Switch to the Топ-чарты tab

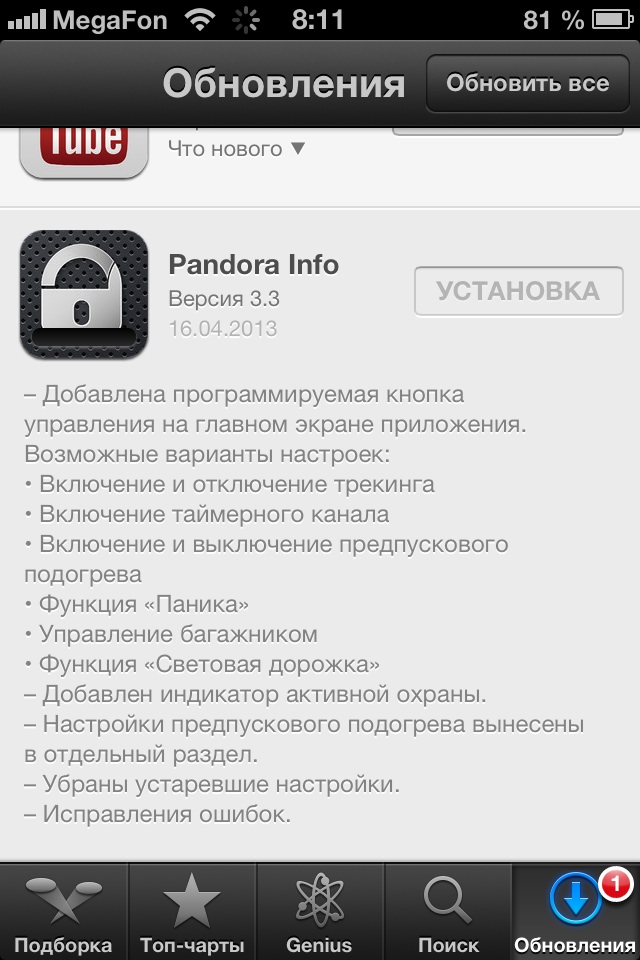pyautogui.click(x=192, y=912)
